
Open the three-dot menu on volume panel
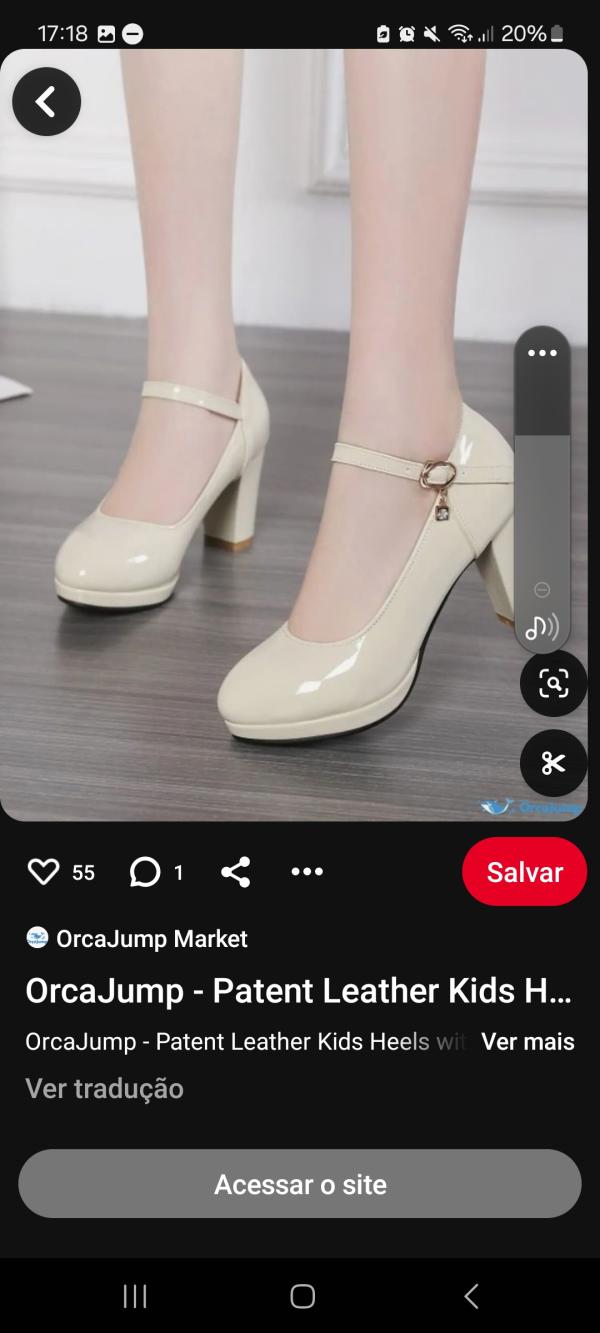[x=542, y=353]
